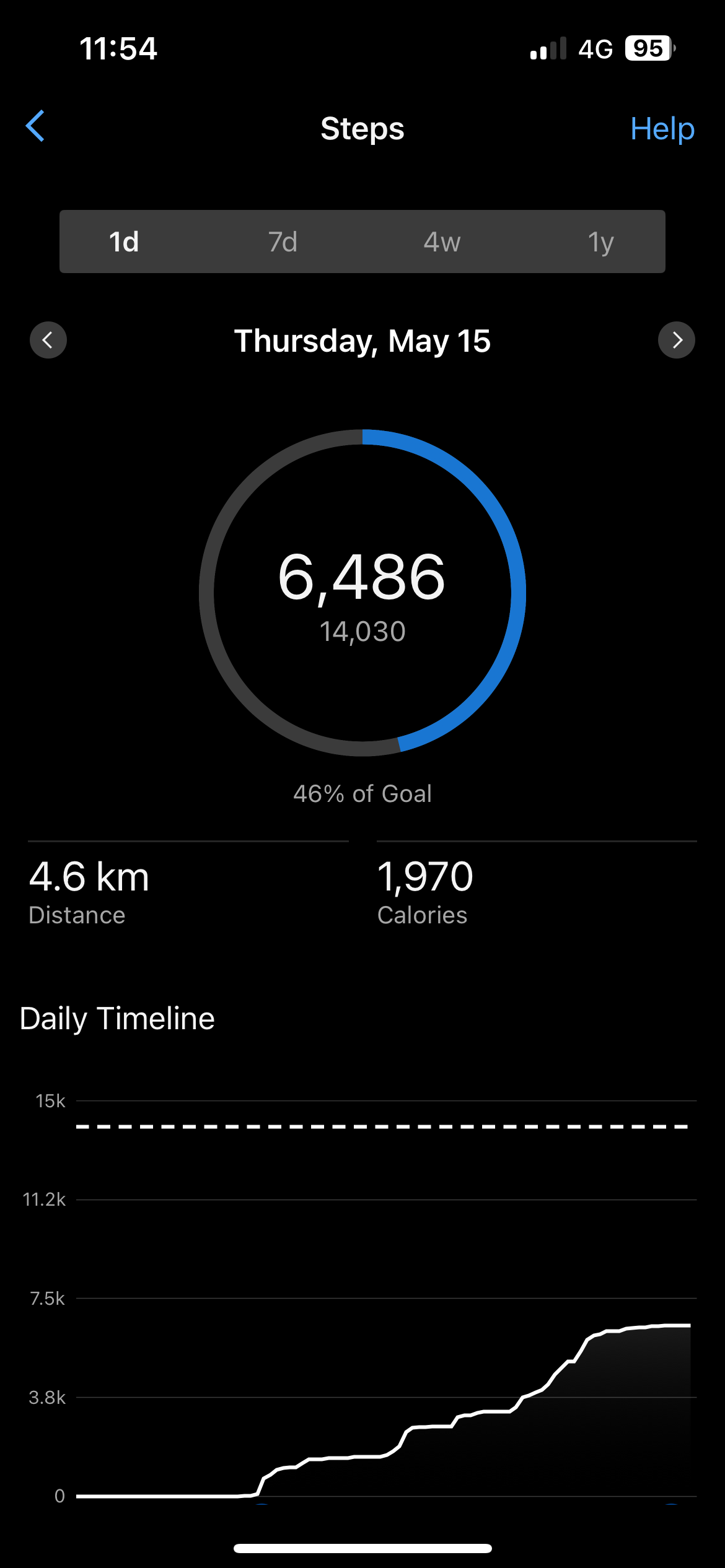Screen dimensions: 725x1568
Task: Go back from the Steps screen
Action: point(35,126)
